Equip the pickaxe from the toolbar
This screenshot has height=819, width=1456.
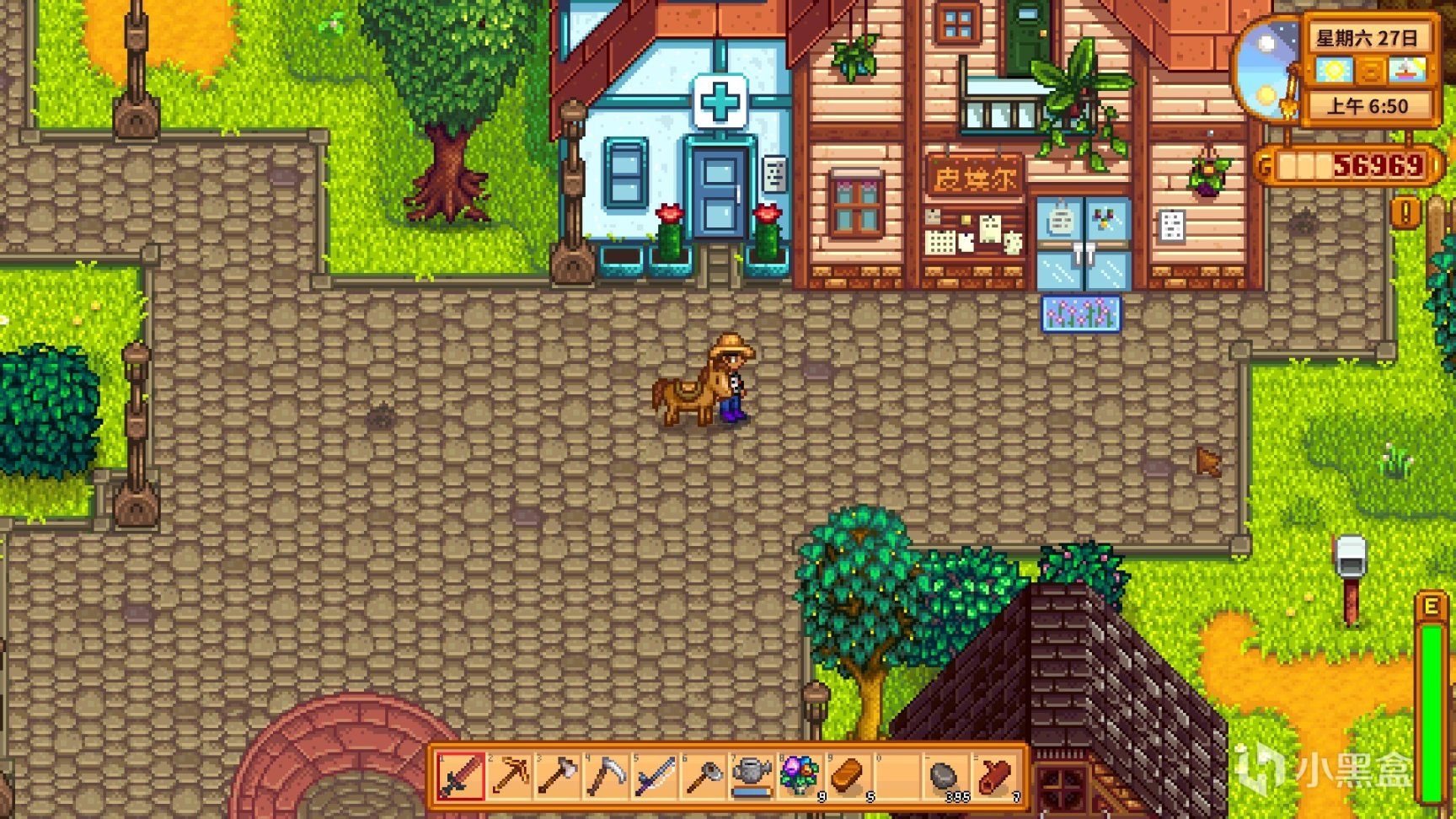tap(510, 775)
